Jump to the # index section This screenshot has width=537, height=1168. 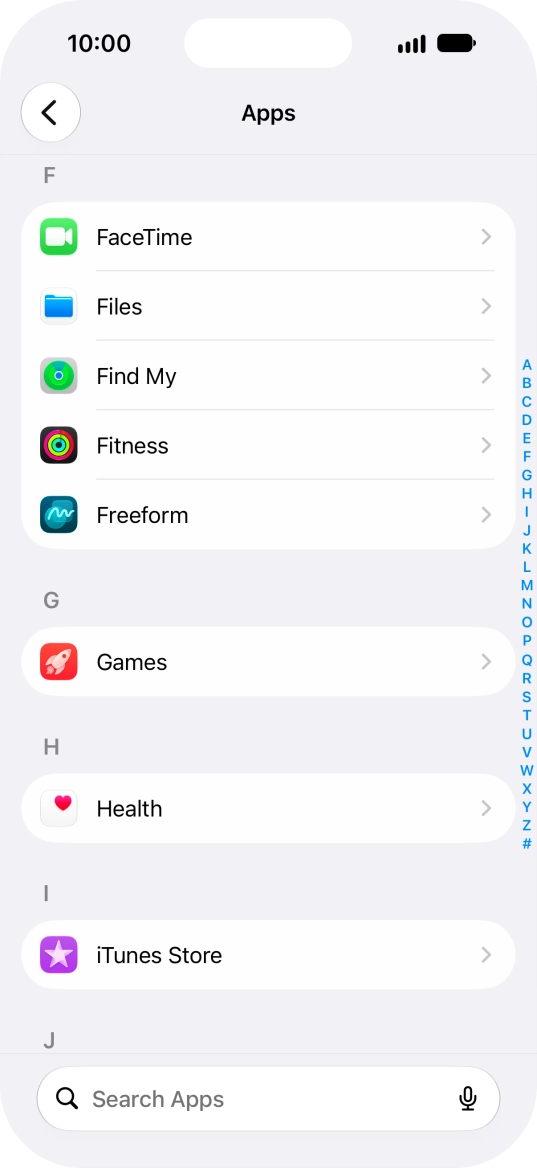coord(527,844)
